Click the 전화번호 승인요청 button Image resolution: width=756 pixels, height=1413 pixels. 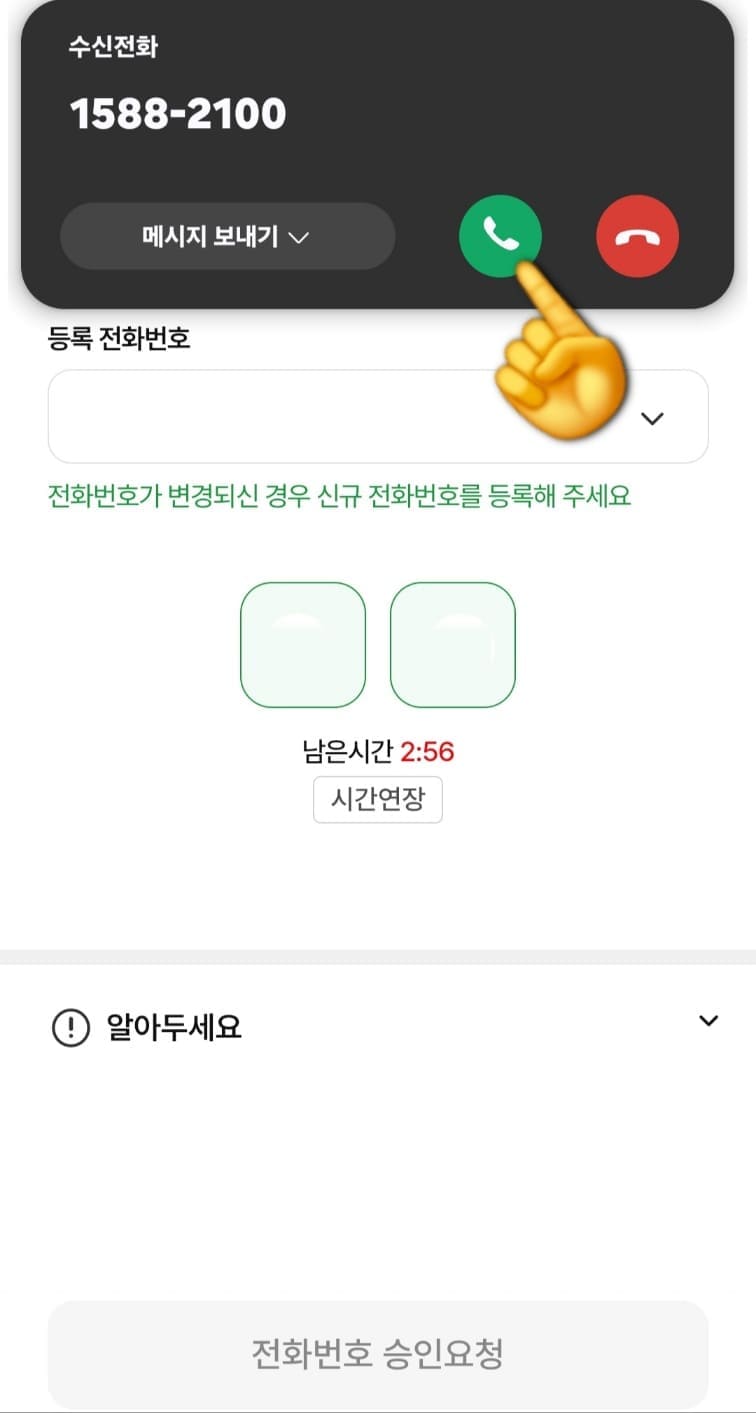coord(378,1355)
